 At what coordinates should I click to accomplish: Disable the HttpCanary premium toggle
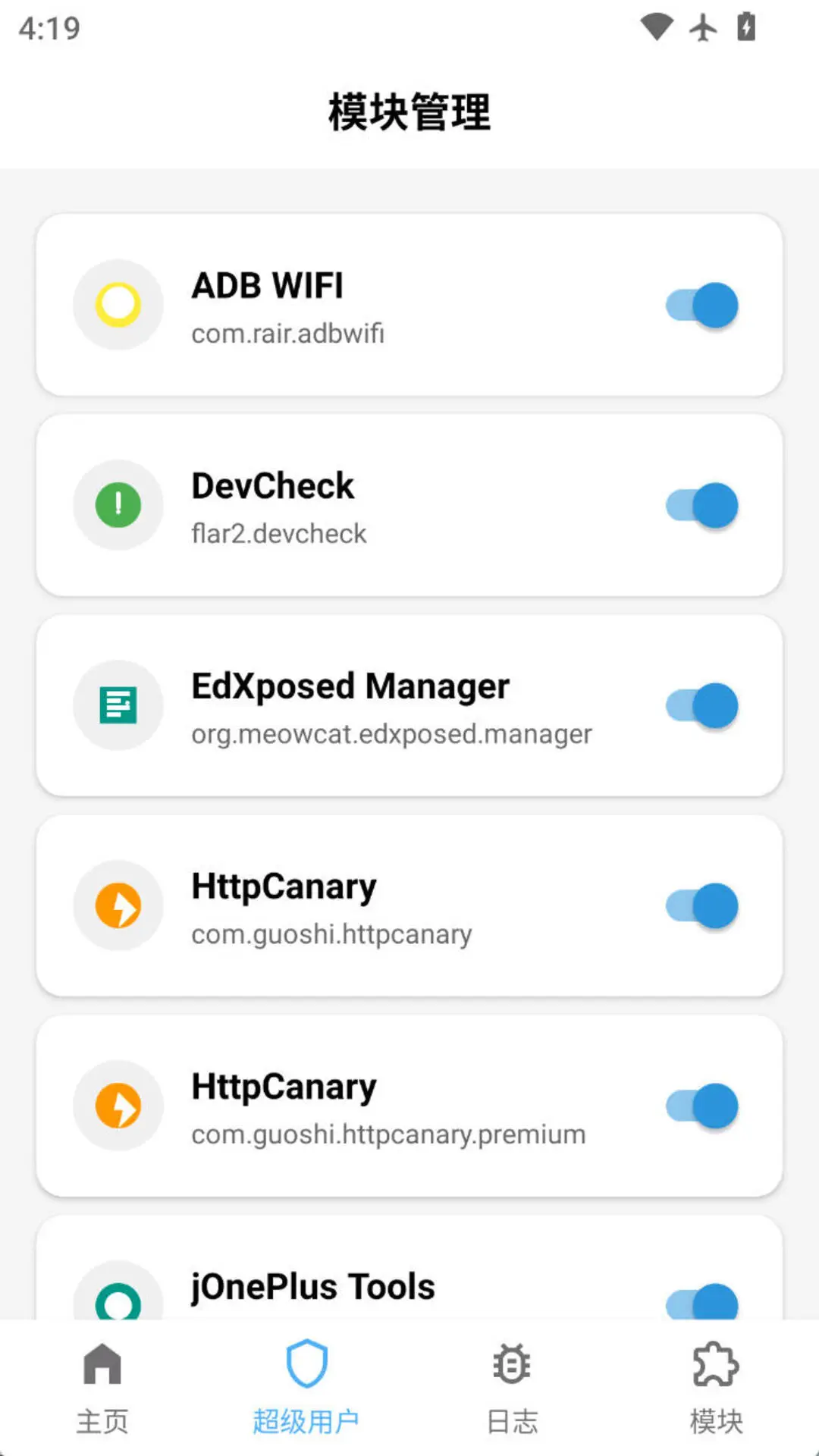[x=702, y=1106]
